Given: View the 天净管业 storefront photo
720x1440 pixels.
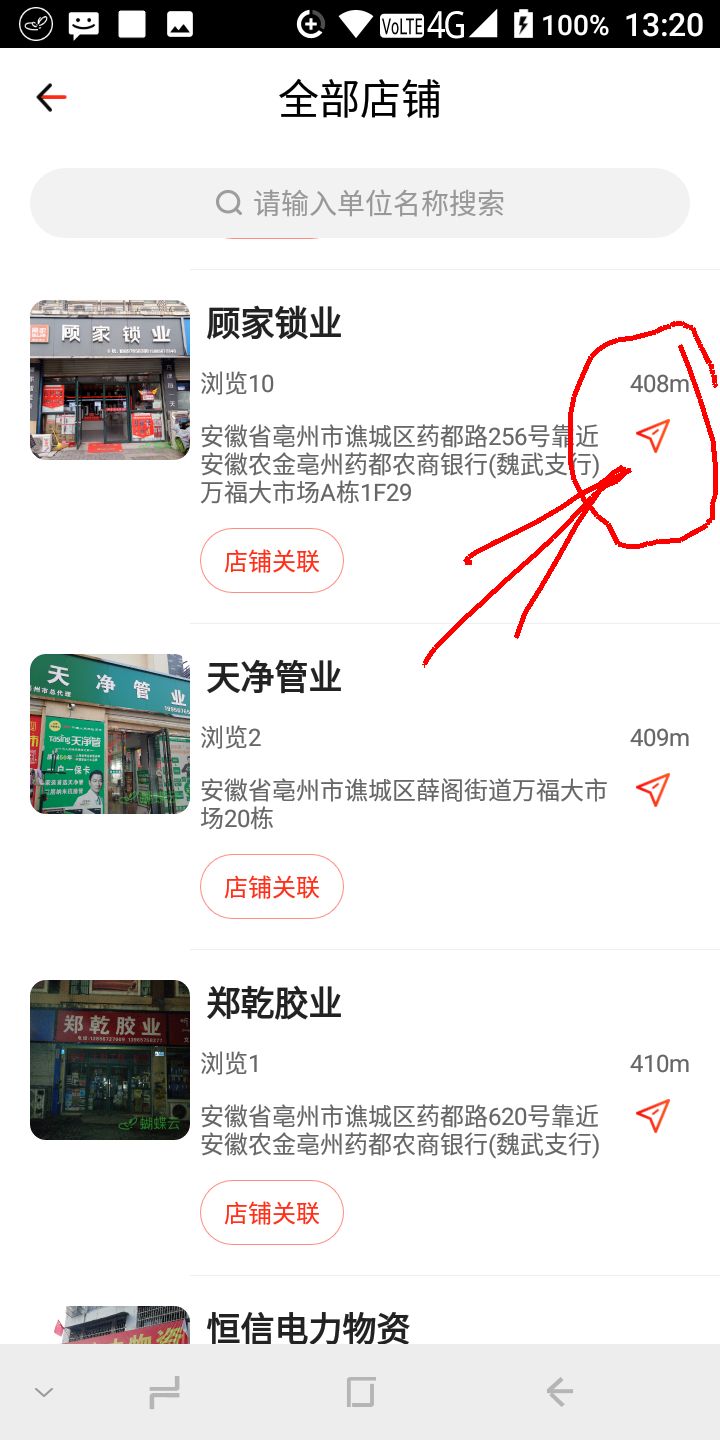Looking at the screenshot, I should point(110,734).
